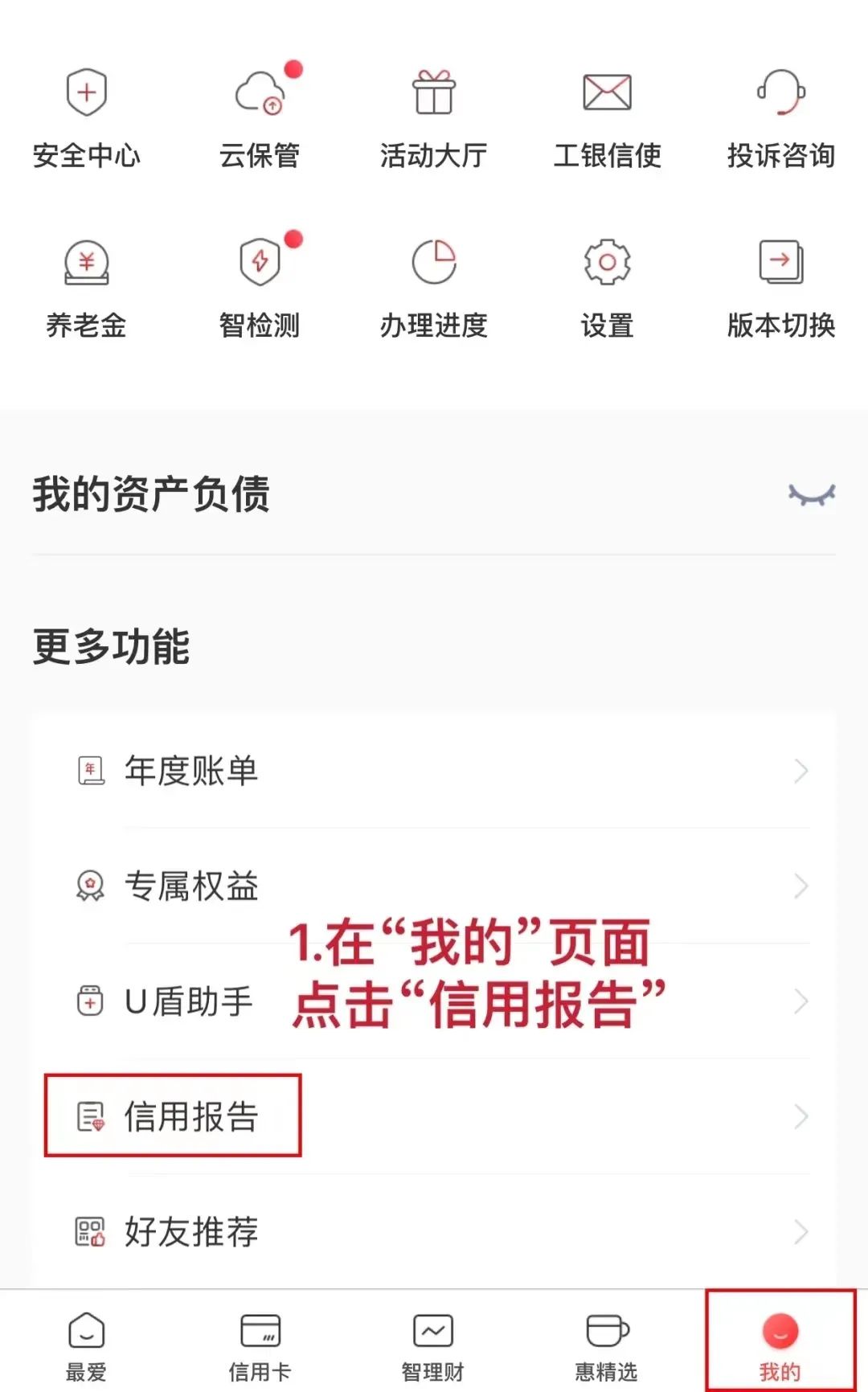Tap the 智理财 bottom navigation item
This screenshot has width=868, height=1392.
pos(434,1338)
